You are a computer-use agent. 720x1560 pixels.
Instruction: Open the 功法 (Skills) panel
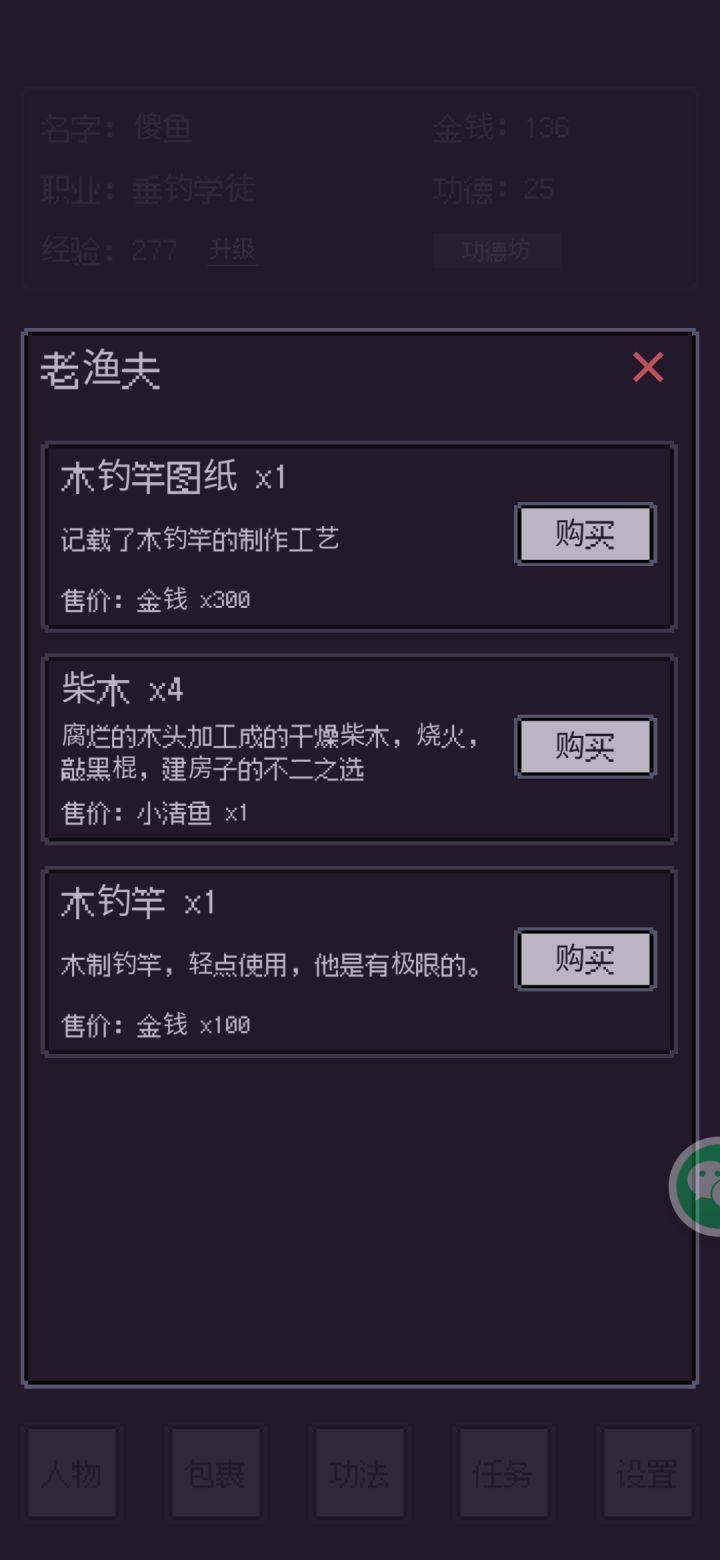359,1473
